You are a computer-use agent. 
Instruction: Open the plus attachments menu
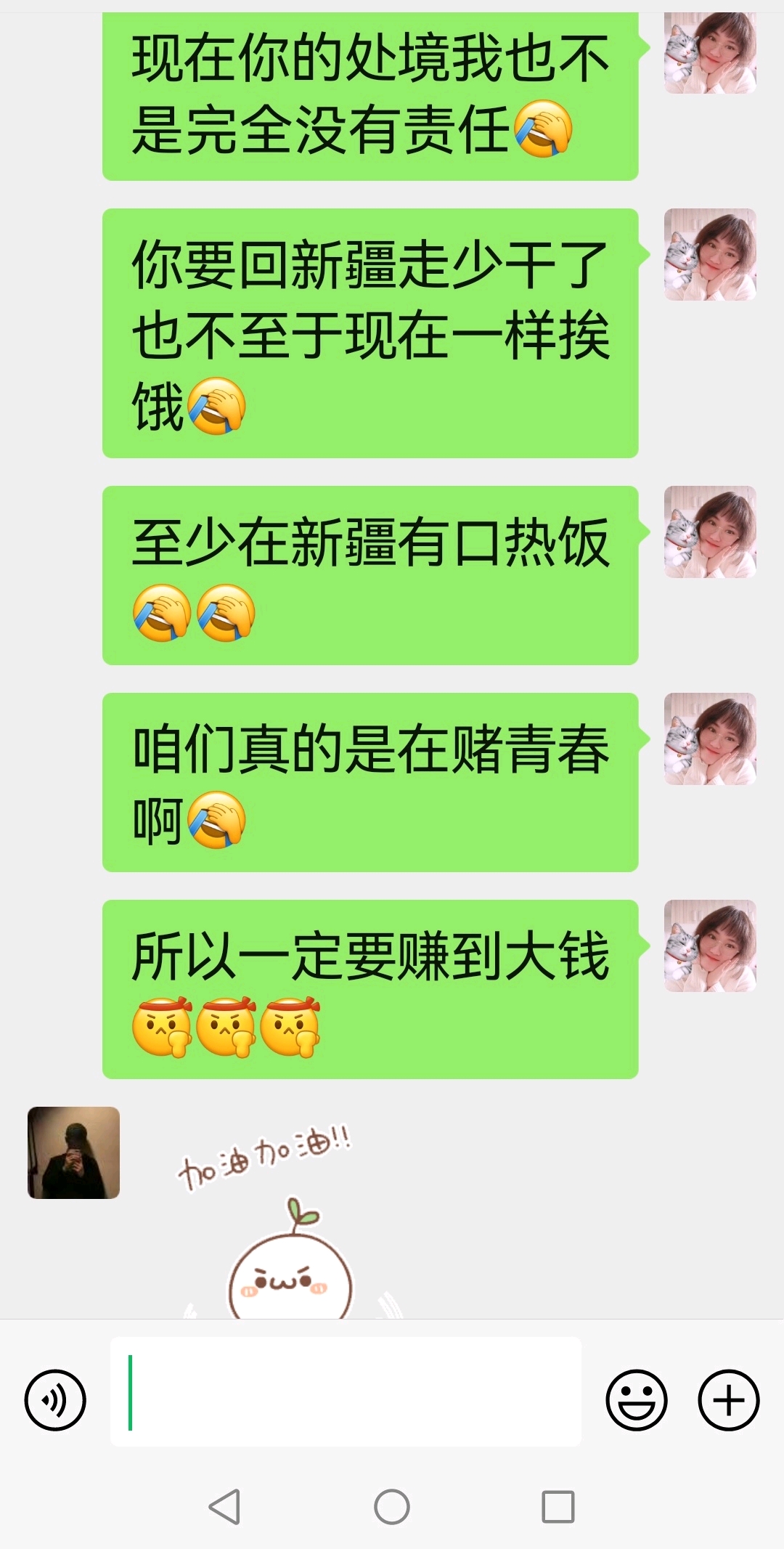(729, 1399)
